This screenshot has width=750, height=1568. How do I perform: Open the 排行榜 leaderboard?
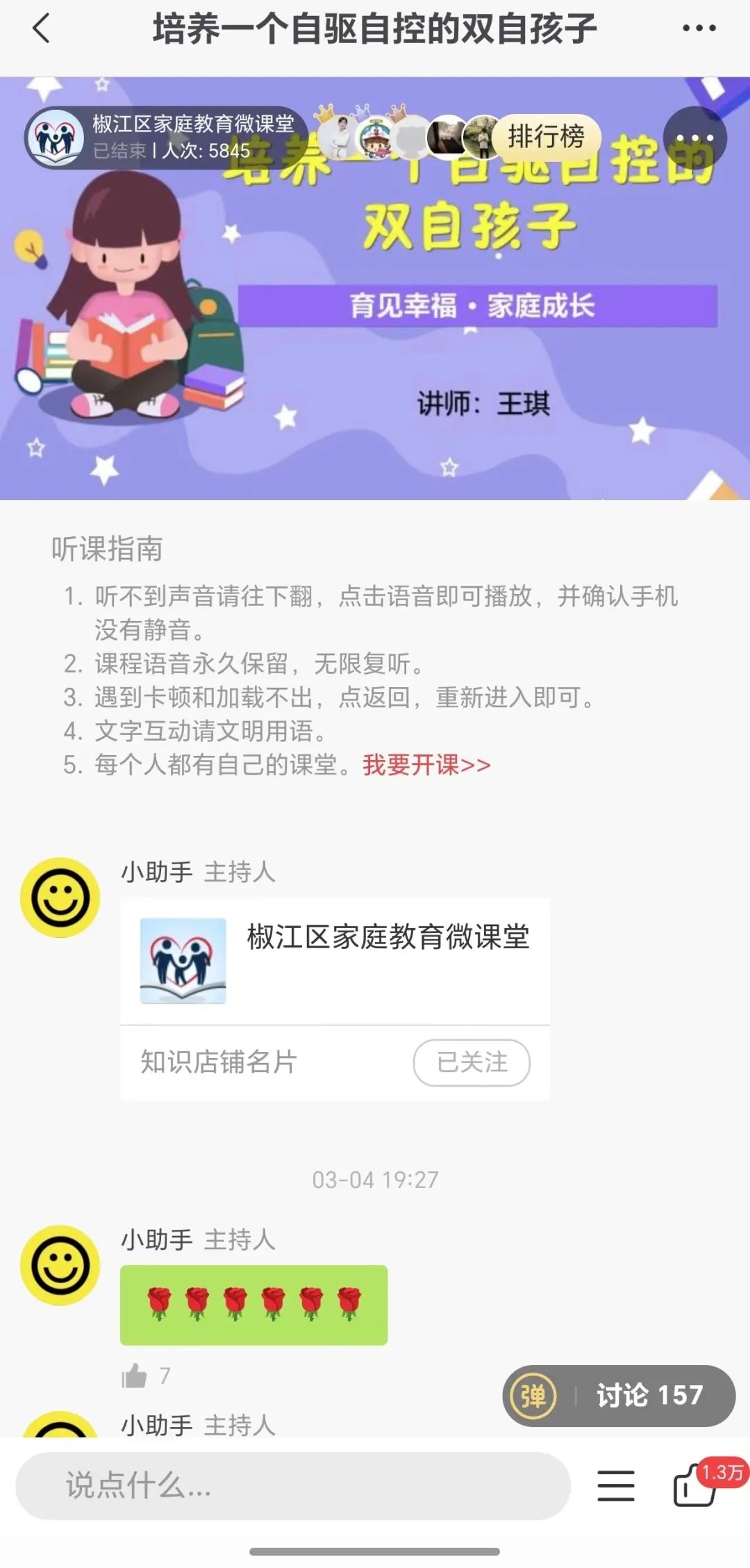click(x=546, y=136)
